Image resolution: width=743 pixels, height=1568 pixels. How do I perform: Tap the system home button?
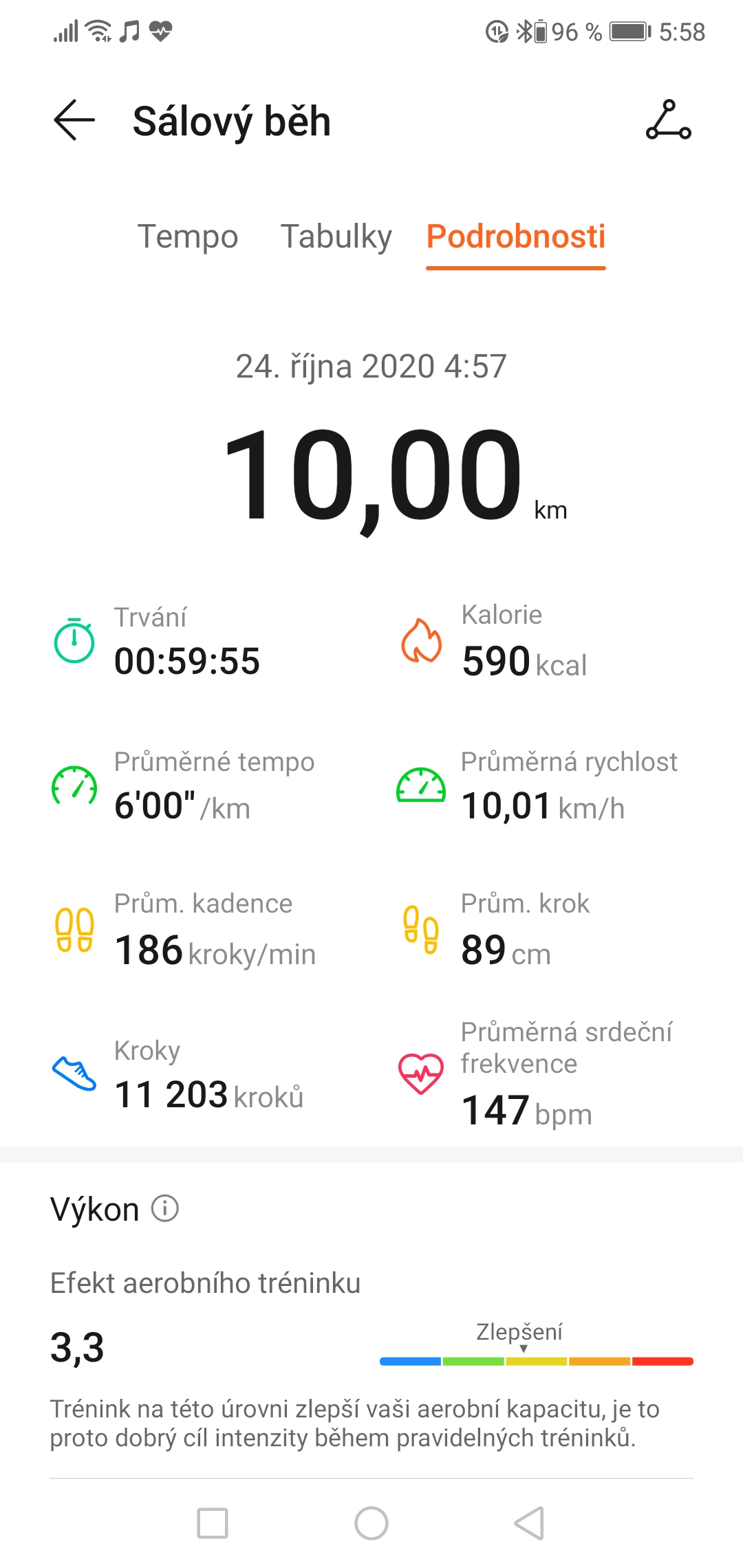pyautogui.click(x=371, y=1523)
